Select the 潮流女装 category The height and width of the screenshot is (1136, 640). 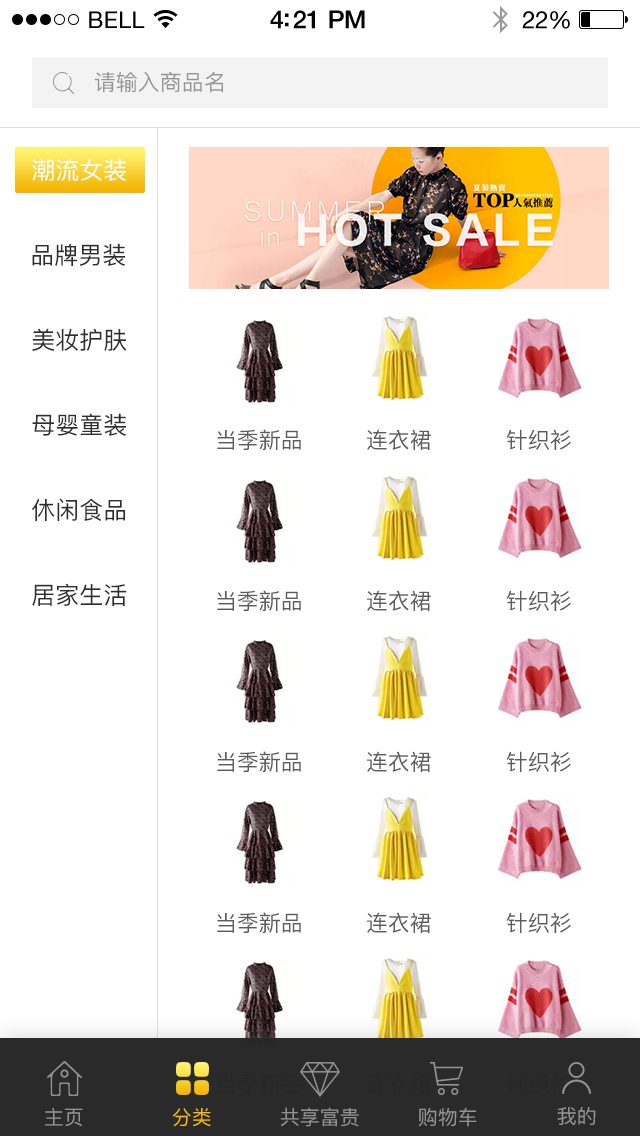click(80, 170)
